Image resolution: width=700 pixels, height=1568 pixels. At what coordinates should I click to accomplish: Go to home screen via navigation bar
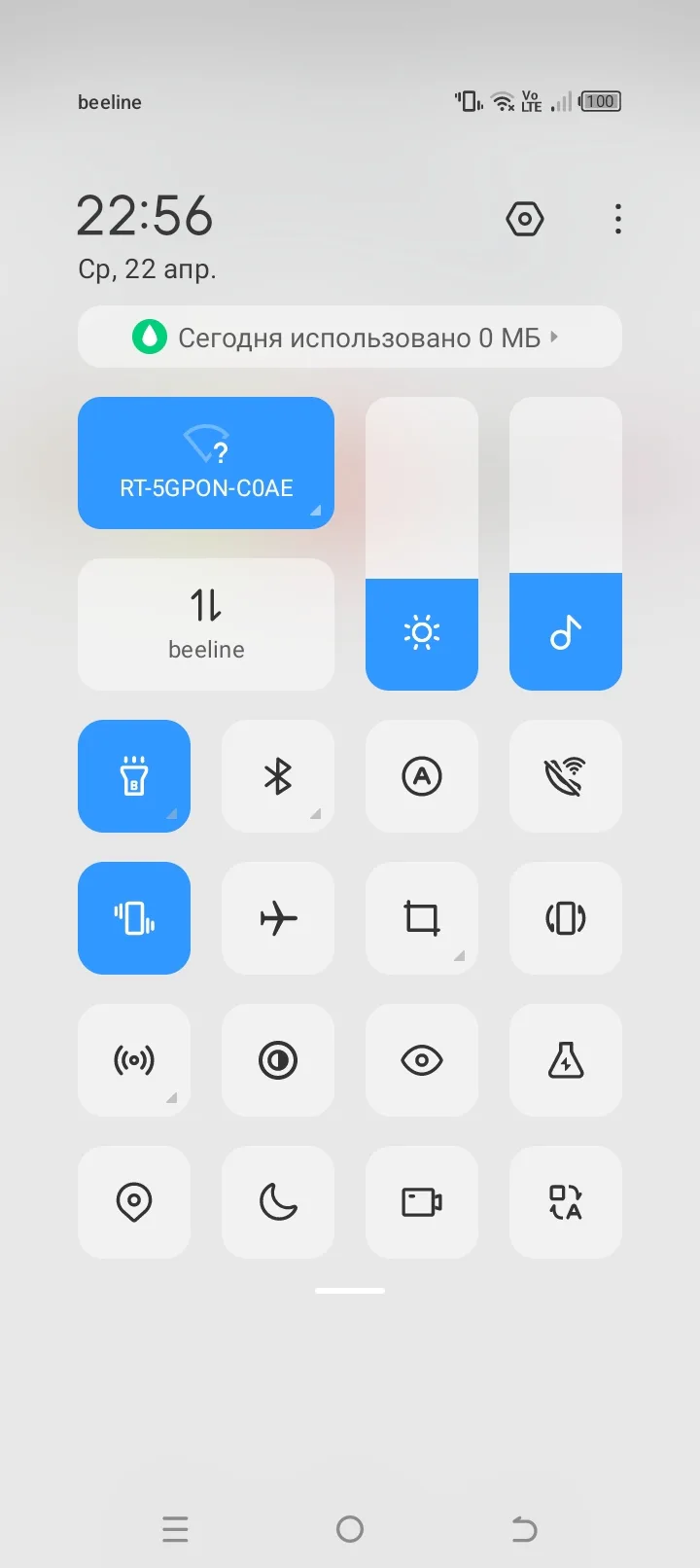pos(350,1529)
